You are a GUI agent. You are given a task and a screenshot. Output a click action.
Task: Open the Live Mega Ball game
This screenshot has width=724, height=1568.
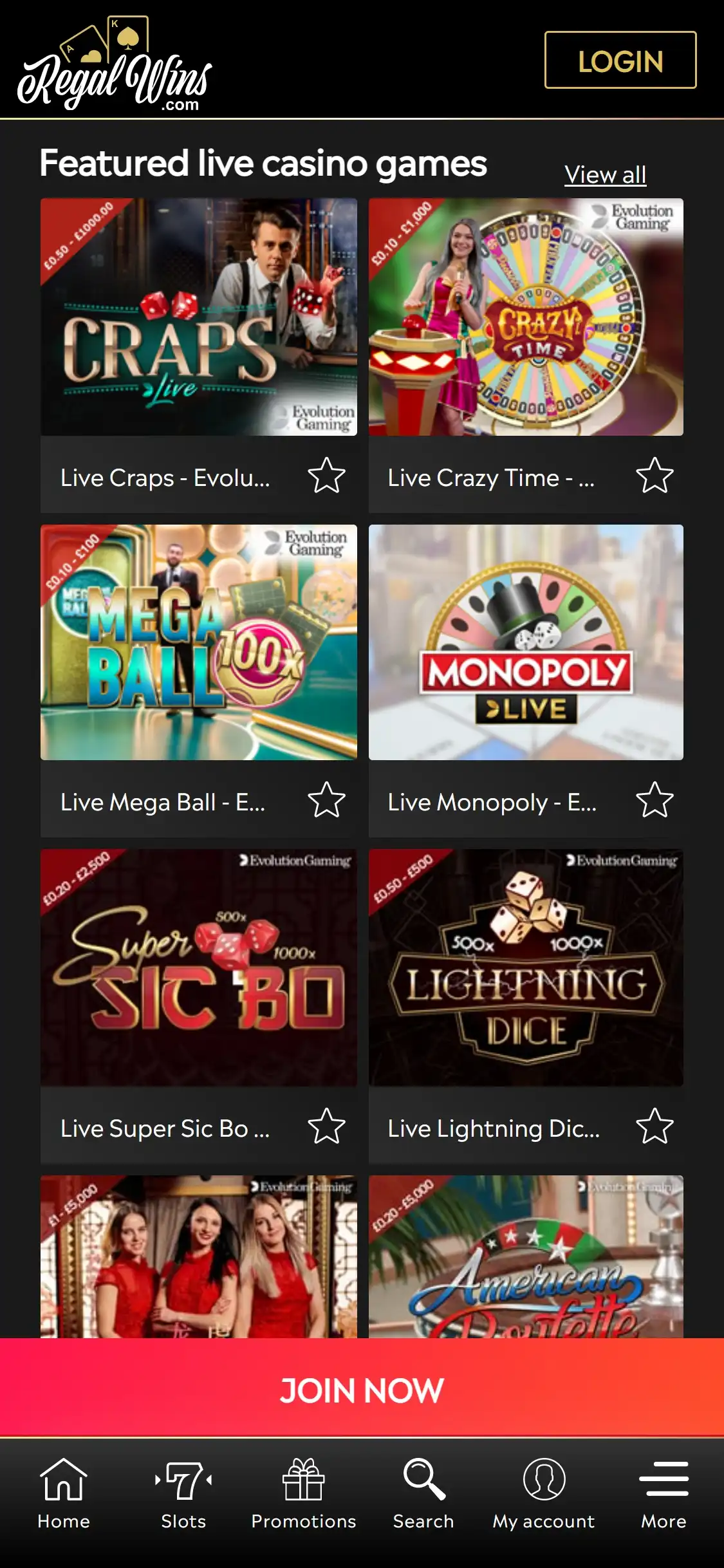click(198, 642)
